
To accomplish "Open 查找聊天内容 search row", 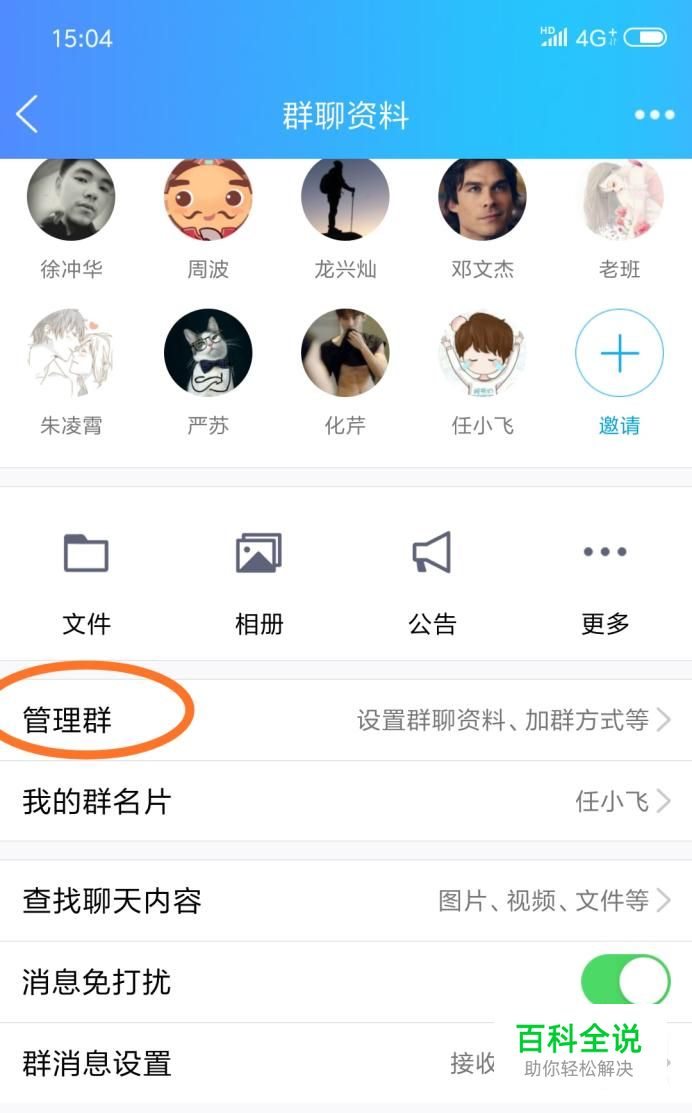I will [x=346, y=901].
